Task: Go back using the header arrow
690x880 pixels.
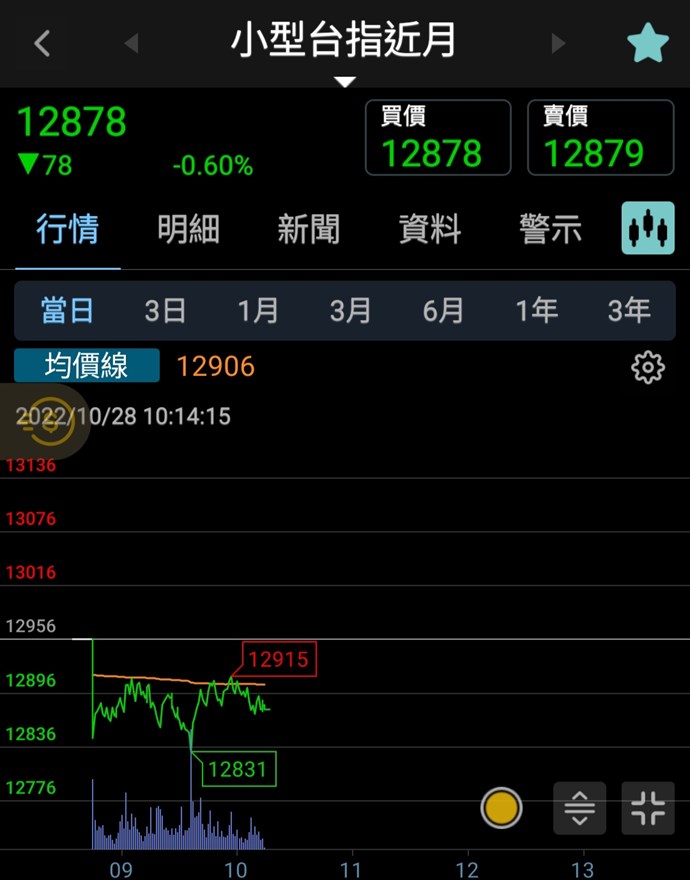Action: 41,43
